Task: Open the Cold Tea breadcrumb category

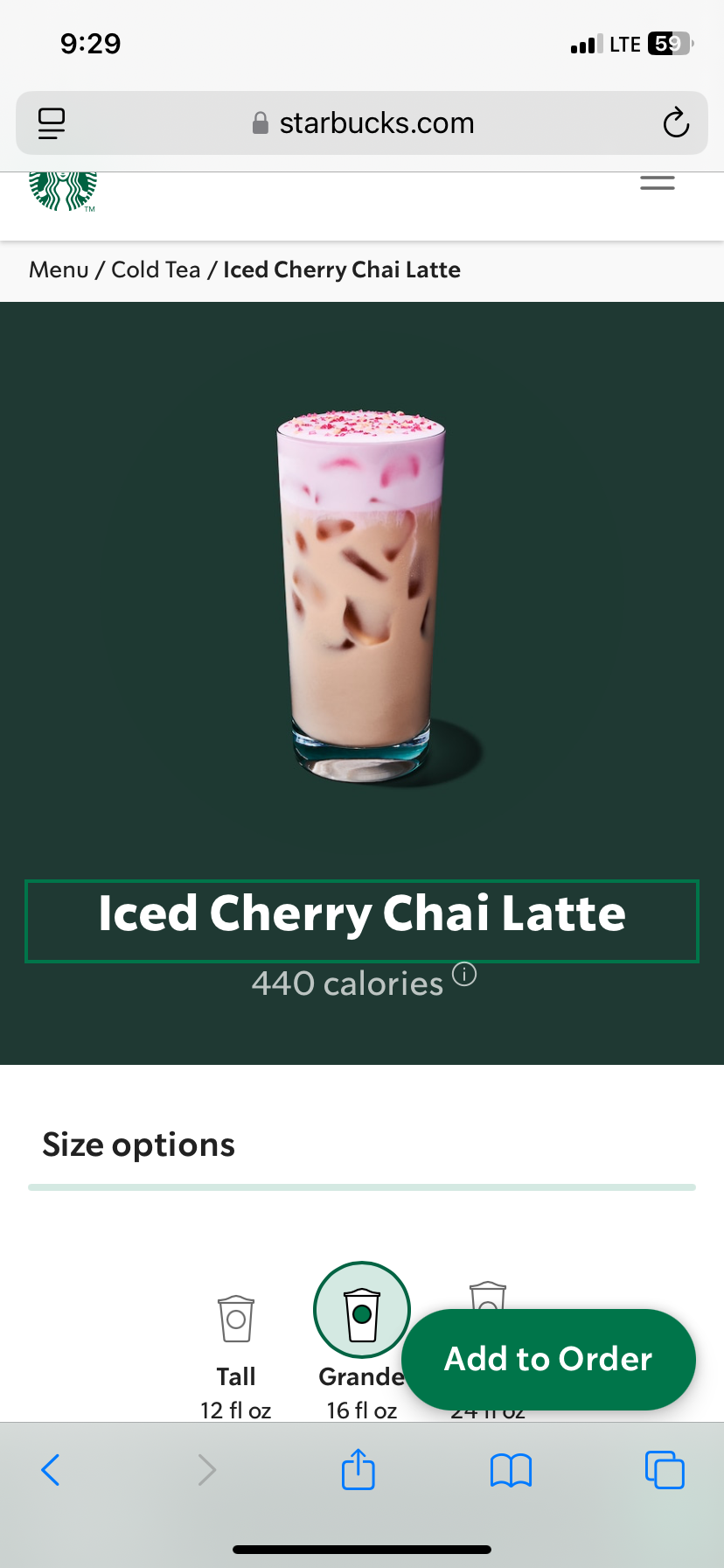Action: coord(156,269)
